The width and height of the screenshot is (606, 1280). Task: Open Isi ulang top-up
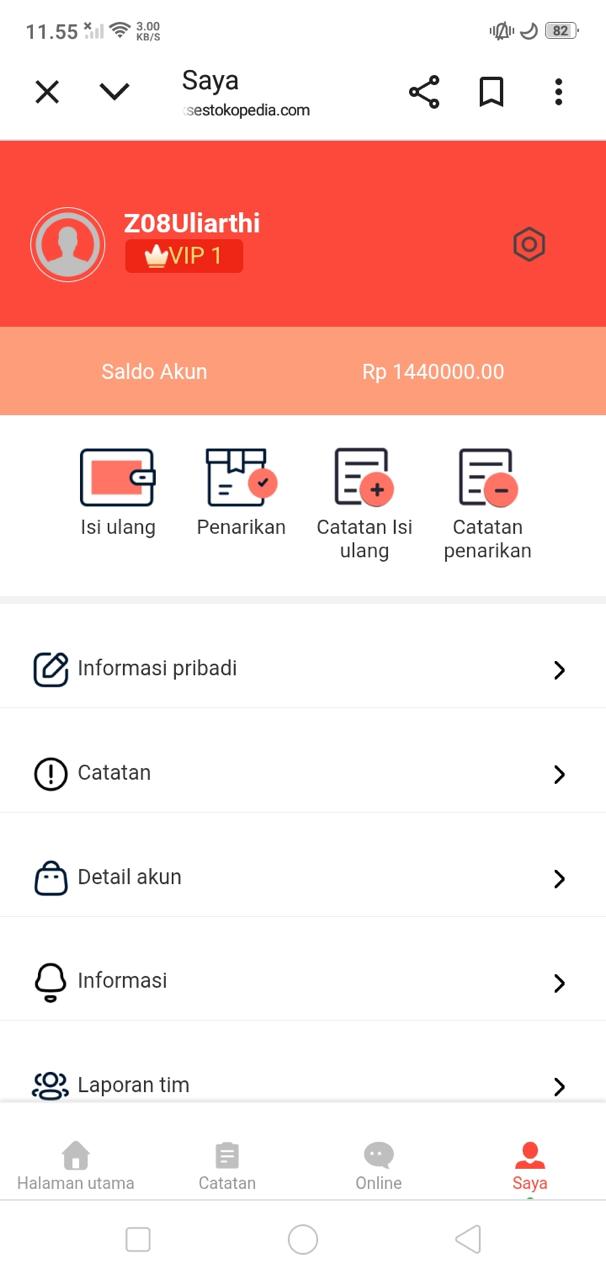[x=118, y=492]
